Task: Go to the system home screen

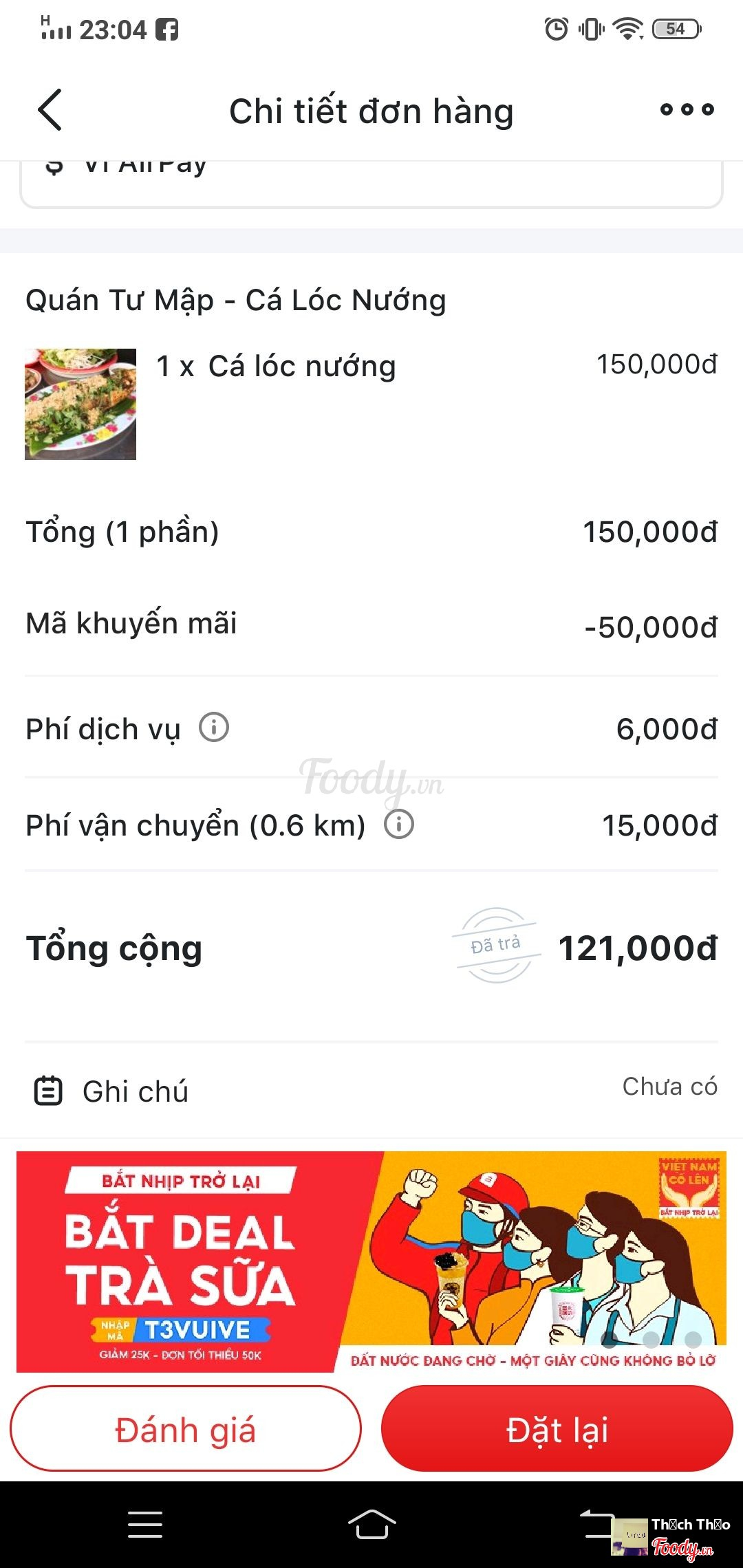Action: click(x=371, y=1524)
